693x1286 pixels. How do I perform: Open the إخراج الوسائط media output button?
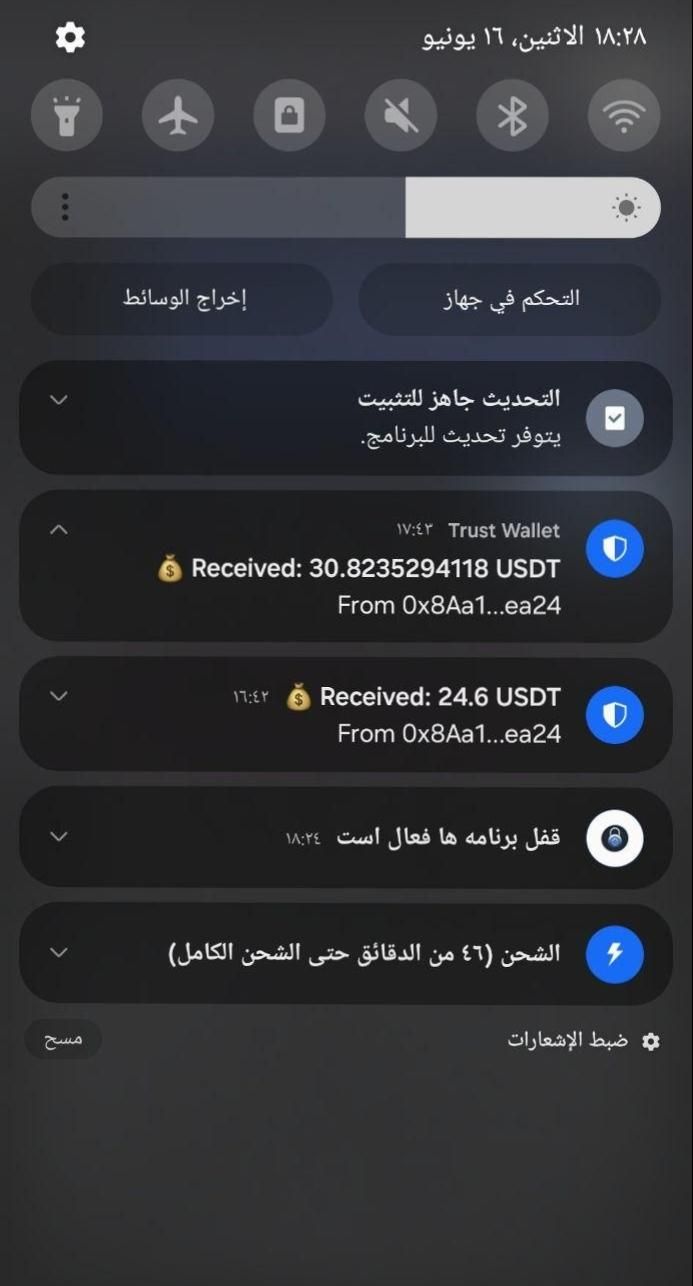pyautogui.click(x=183, y=298)
